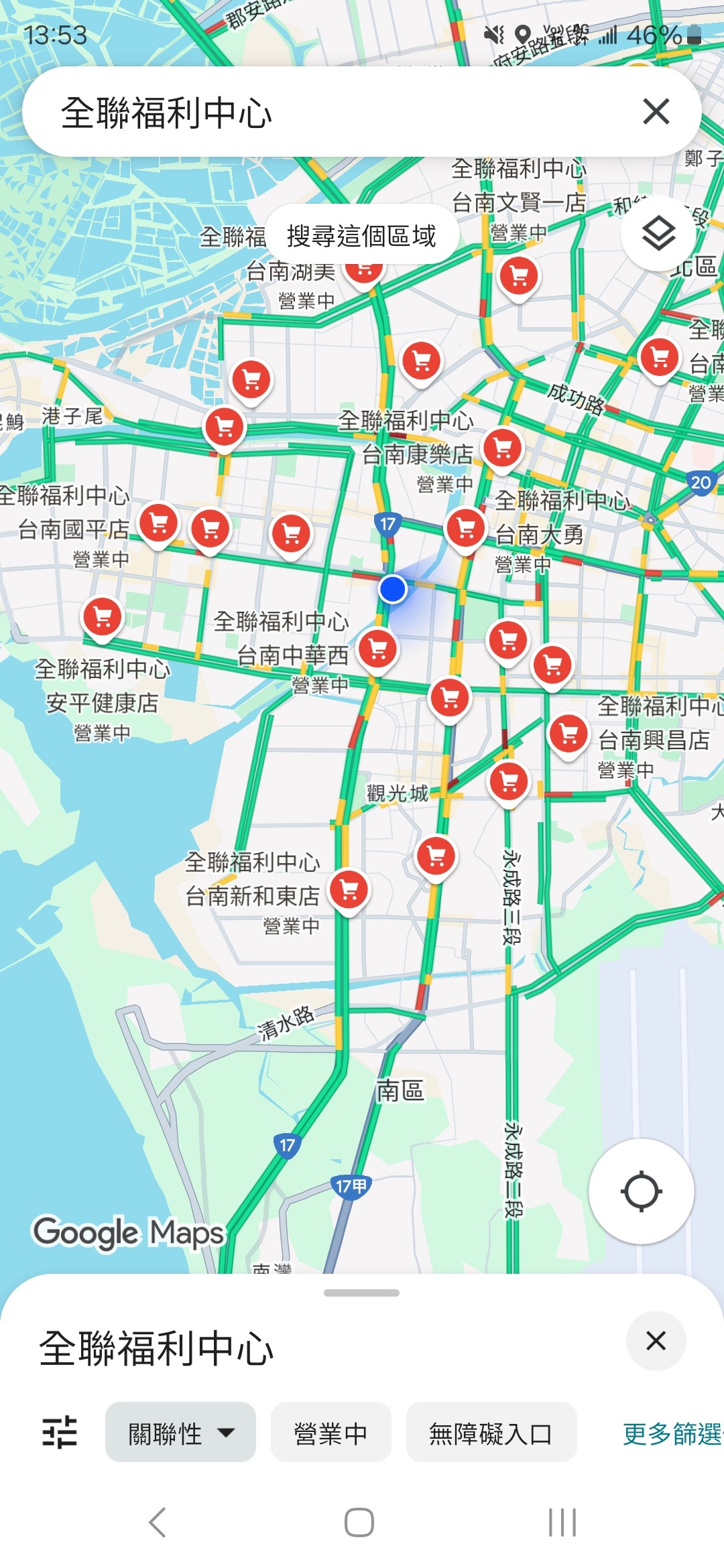Dismiss the 全聯福利中心 results panel
Image resolution: width=724 pixels, height=1568 pixels.
pos(656,1341)
